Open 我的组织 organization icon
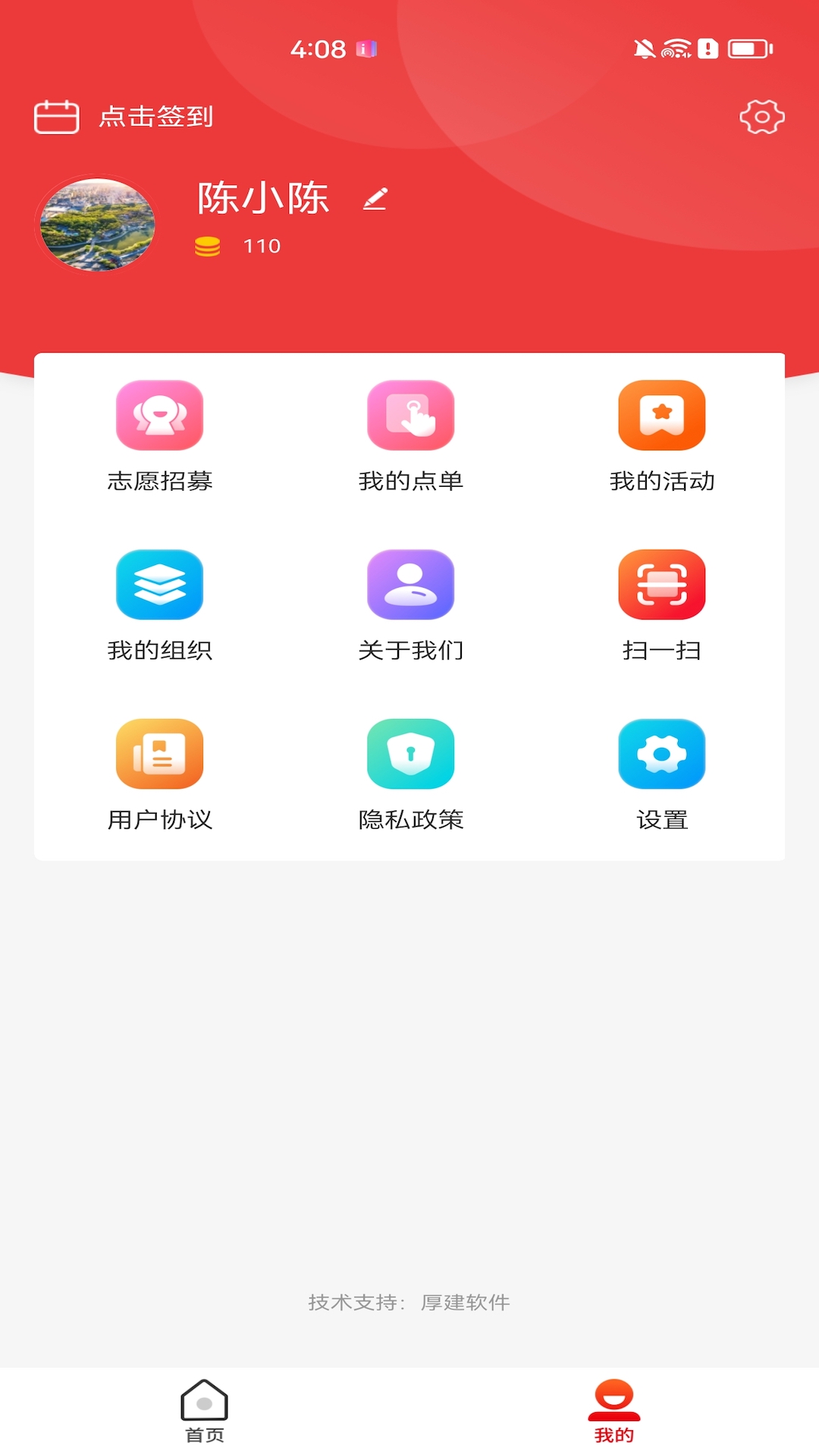The width and height of the screenshot is (819, 1456). pos(158,585)
